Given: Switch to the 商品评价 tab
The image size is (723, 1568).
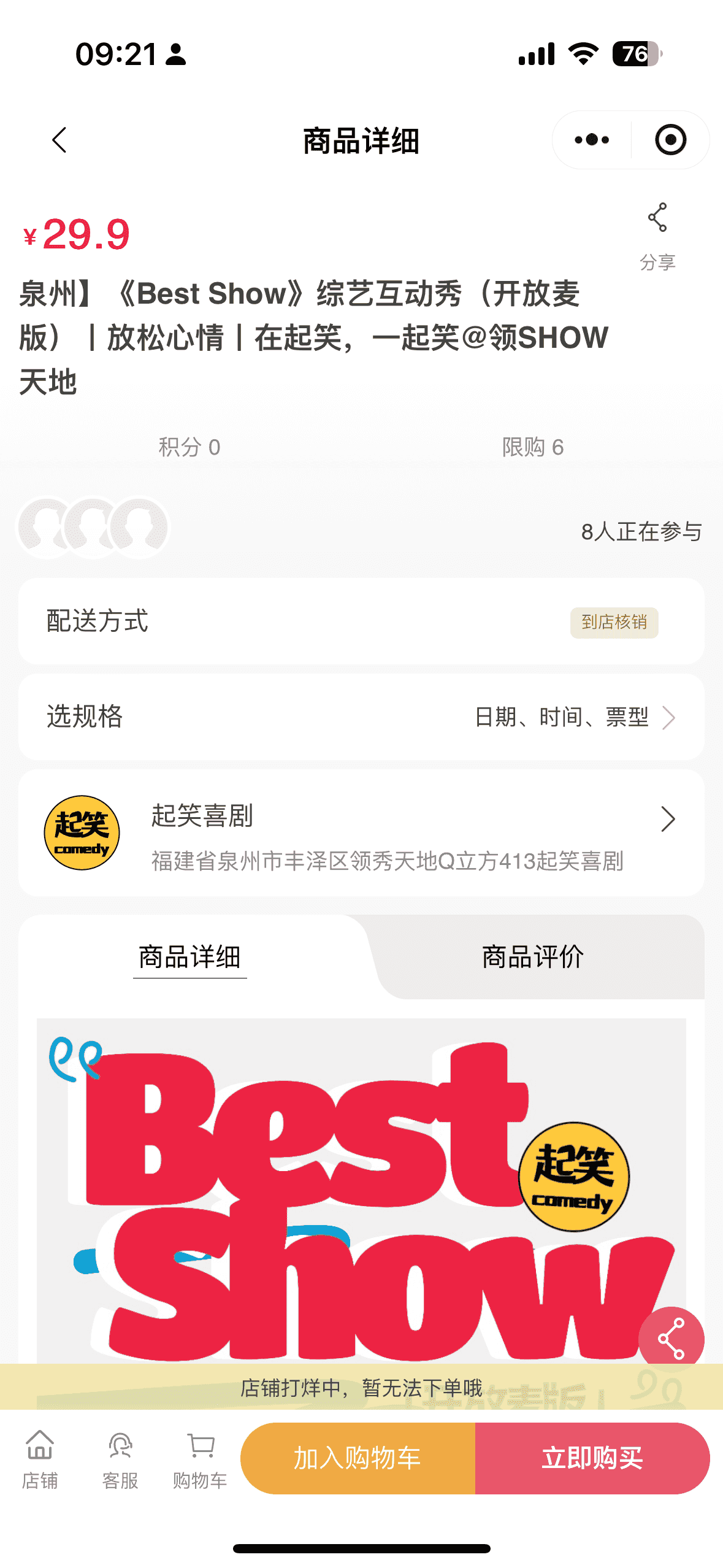Looking at the screenshot, I should pyautogui.click(x=532, y=957).
